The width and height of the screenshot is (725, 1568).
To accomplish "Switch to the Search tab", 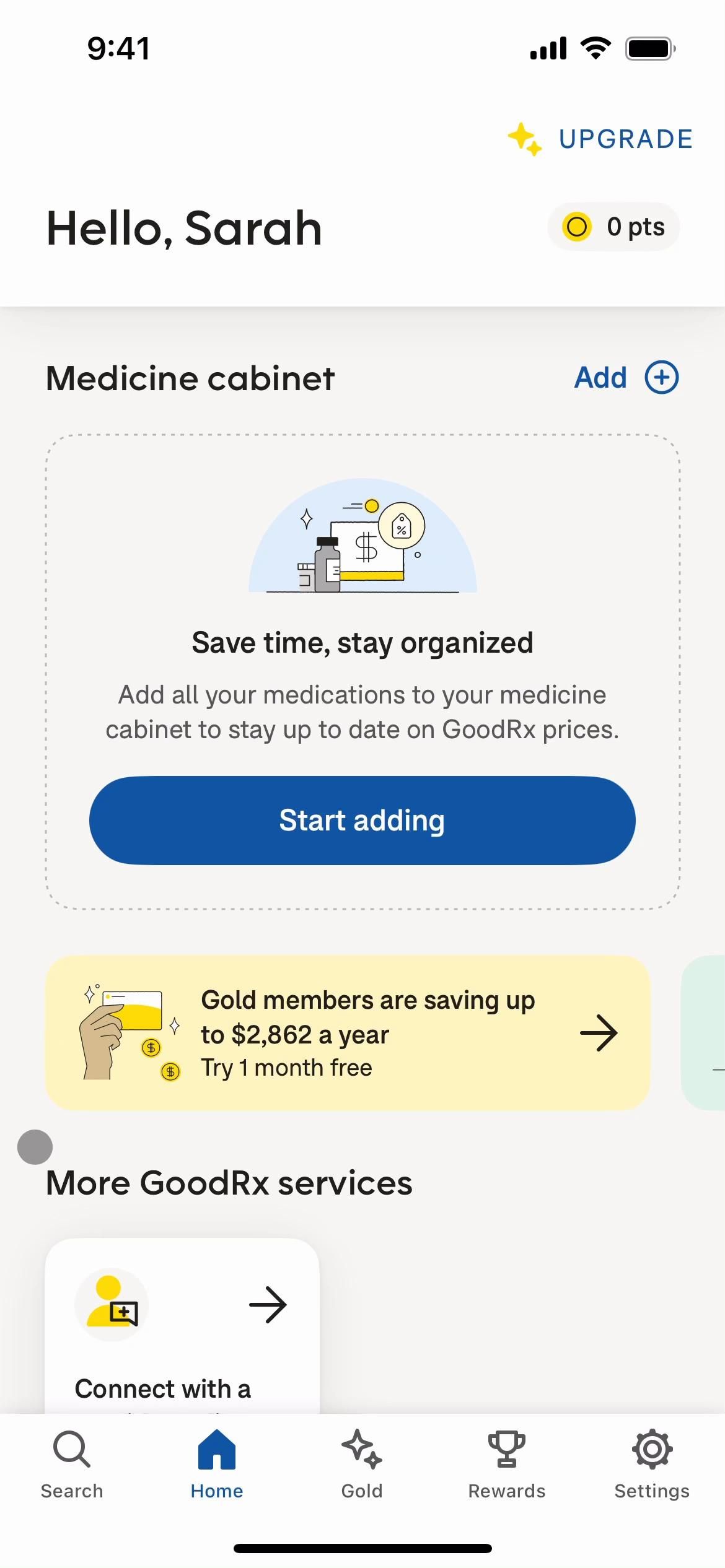I will [72, 1464].
